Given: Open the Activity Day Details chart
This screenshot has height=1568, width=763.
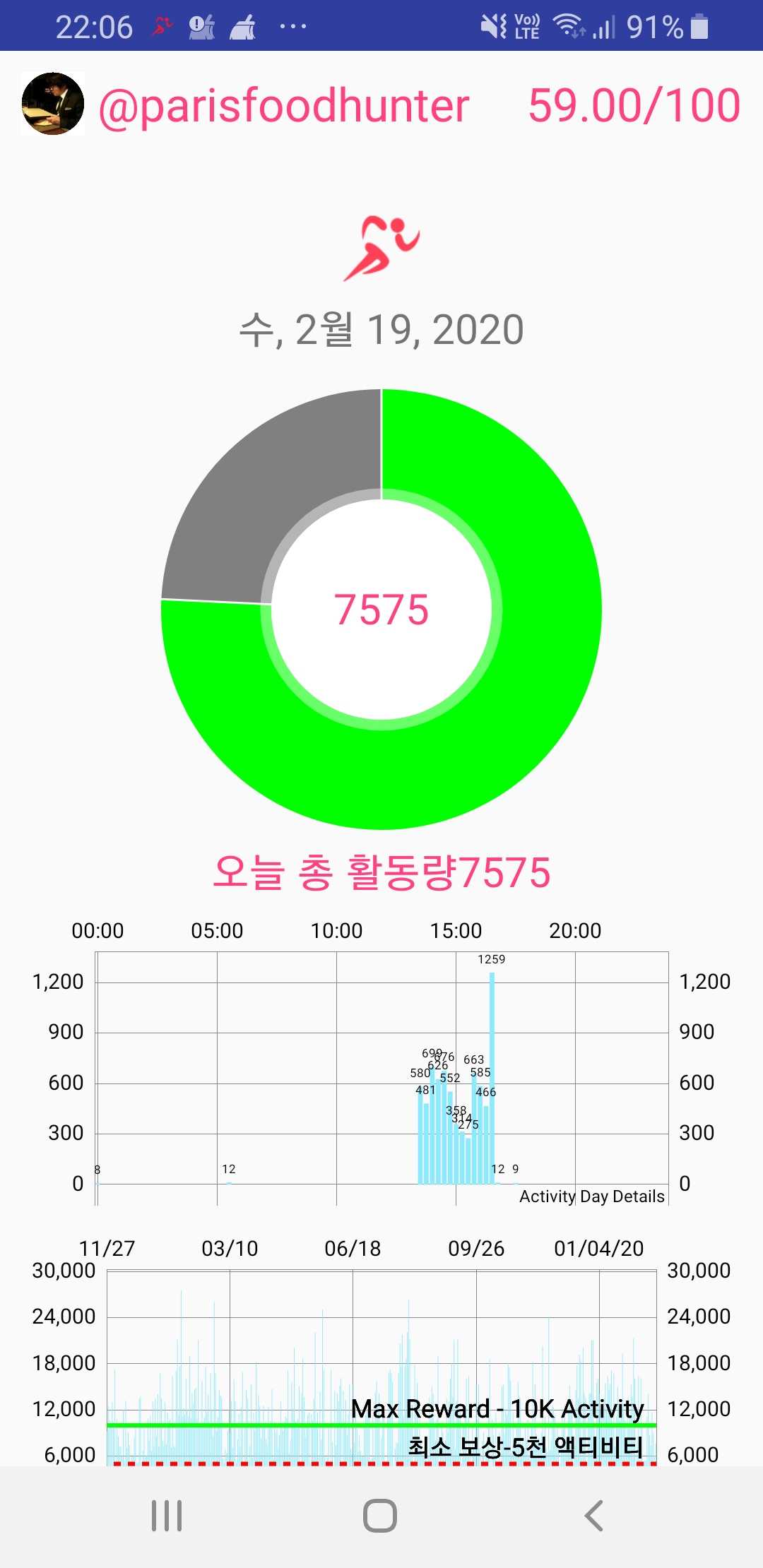Looking at the screenshot, I should pos(381,1067).
